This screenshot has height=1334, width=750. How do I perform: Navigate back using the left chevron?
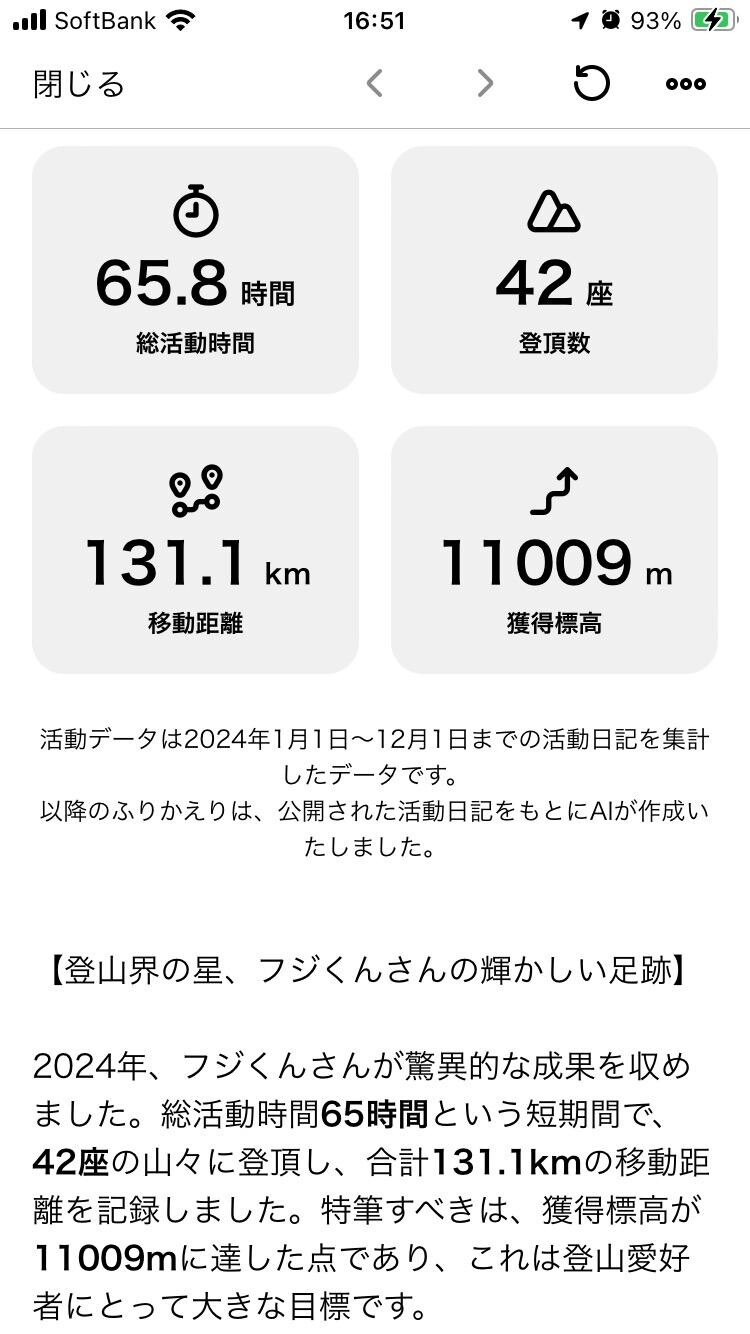[x=374, y=83]
